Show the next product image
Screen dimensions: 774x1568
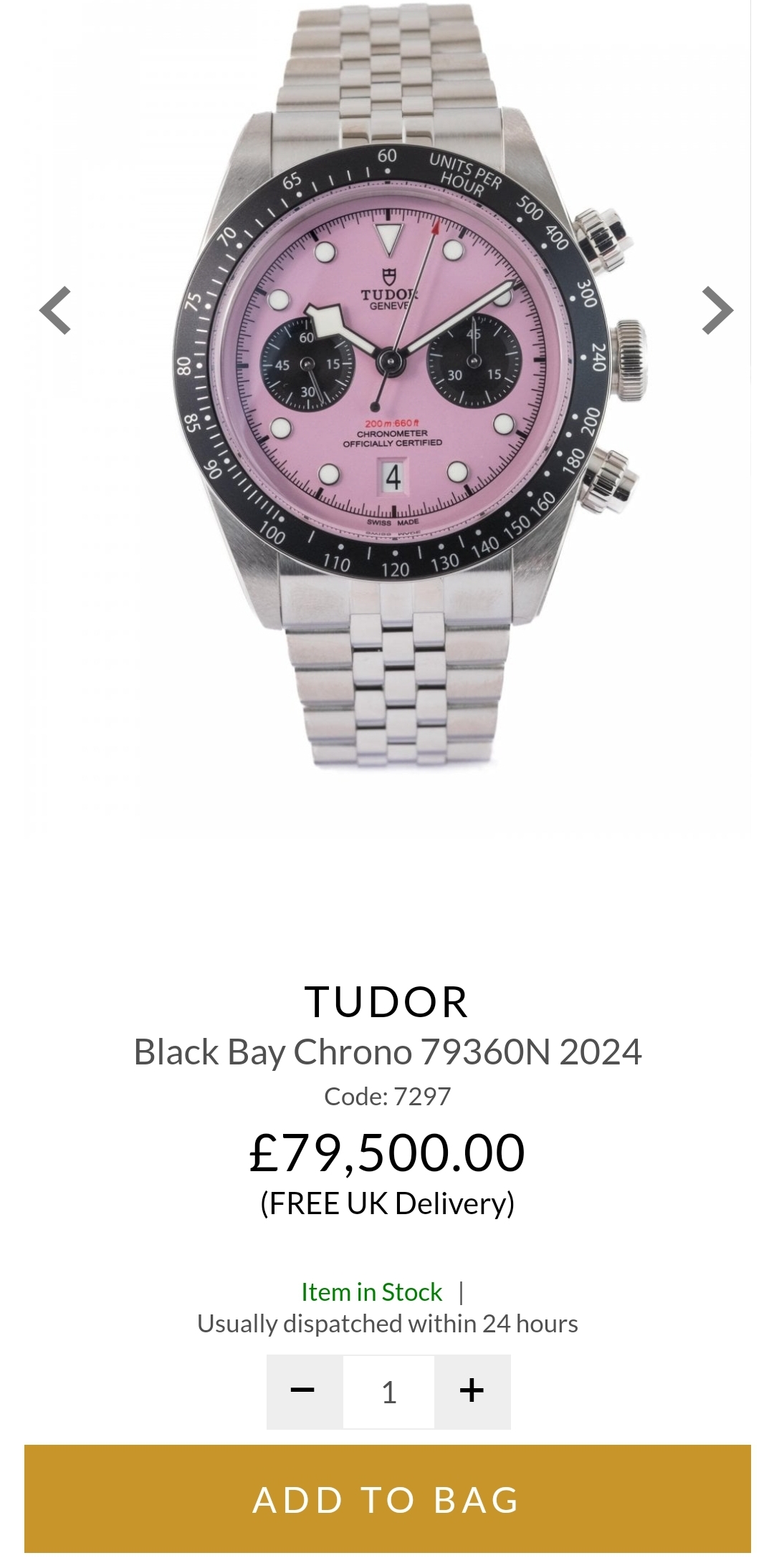[x=717, y=311]
